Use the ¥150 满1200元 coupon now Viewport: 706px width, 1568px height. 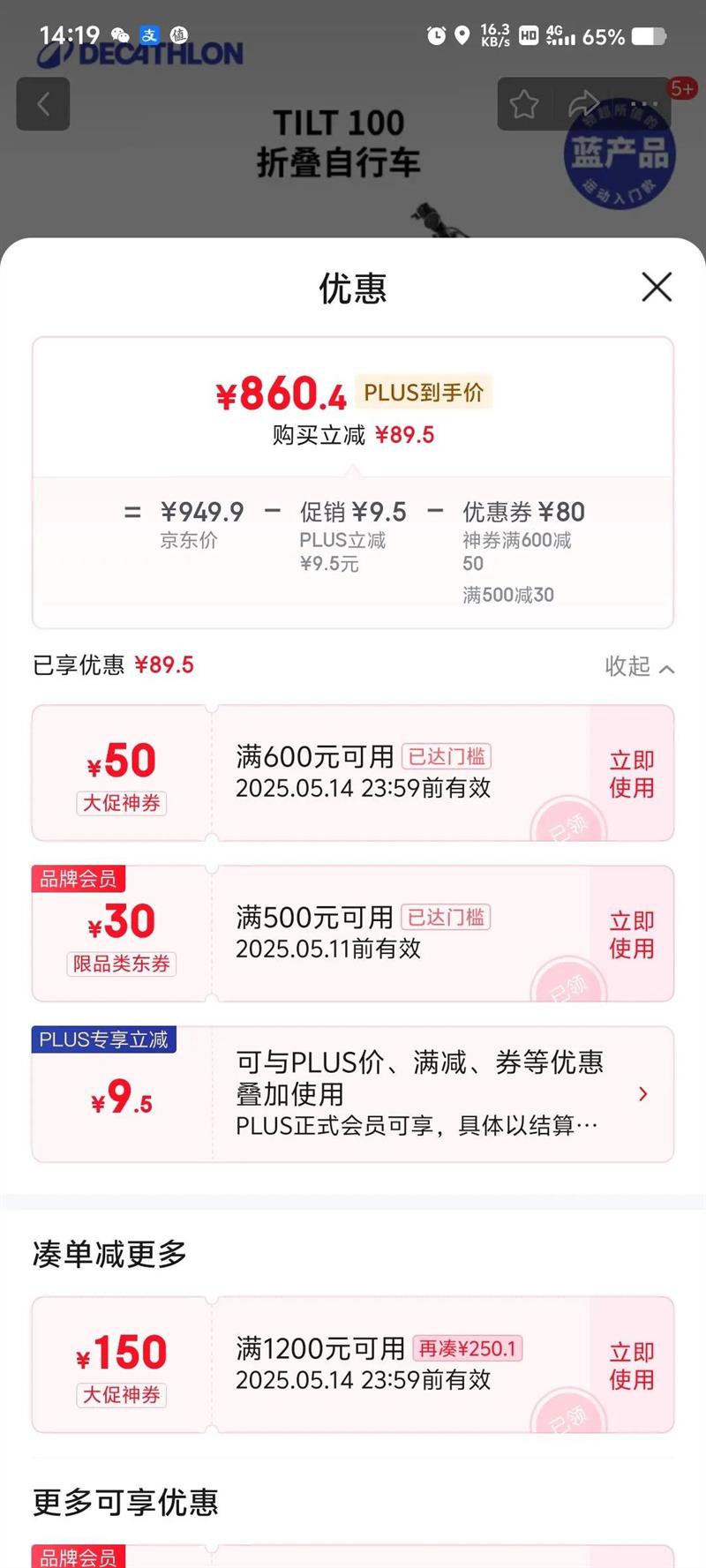click(632, 1366)
